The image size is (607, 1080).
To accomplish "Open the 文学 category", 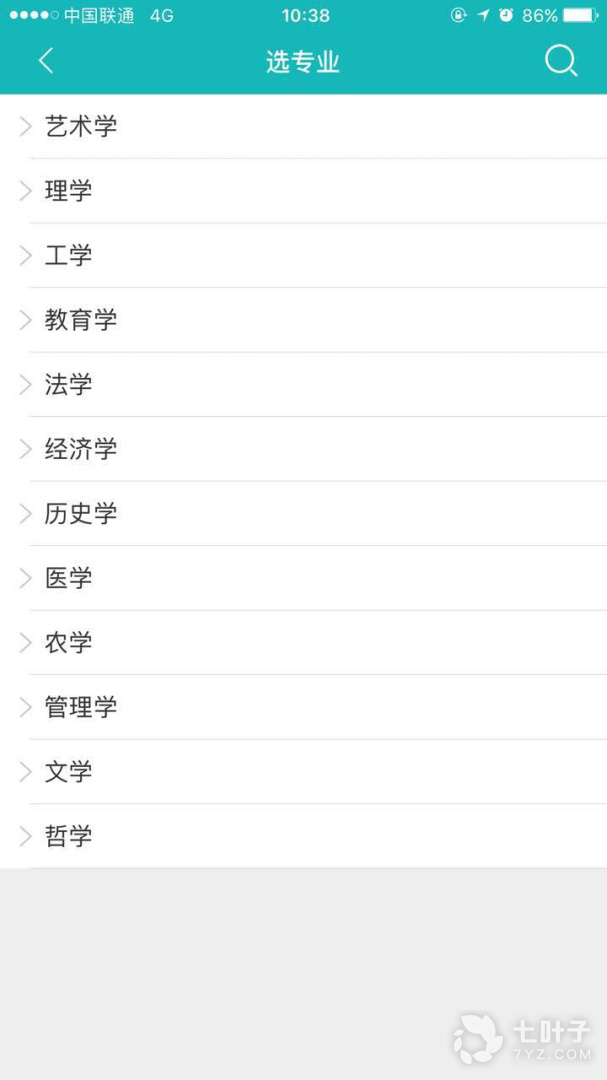I will tap(68, 771).
